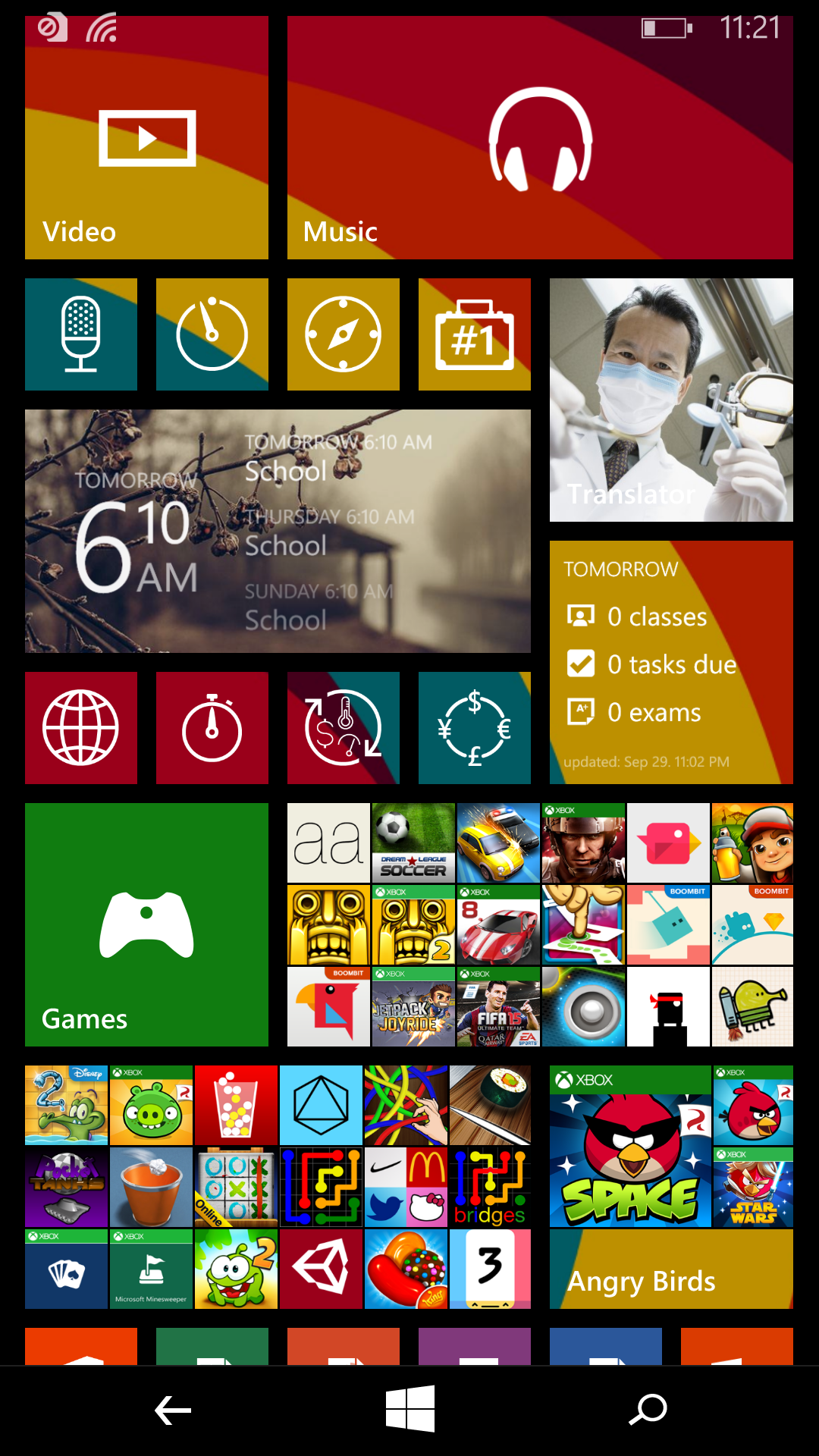
Task: Launch Microsoft Minesweeper
Action: [x=151, y=1269]
